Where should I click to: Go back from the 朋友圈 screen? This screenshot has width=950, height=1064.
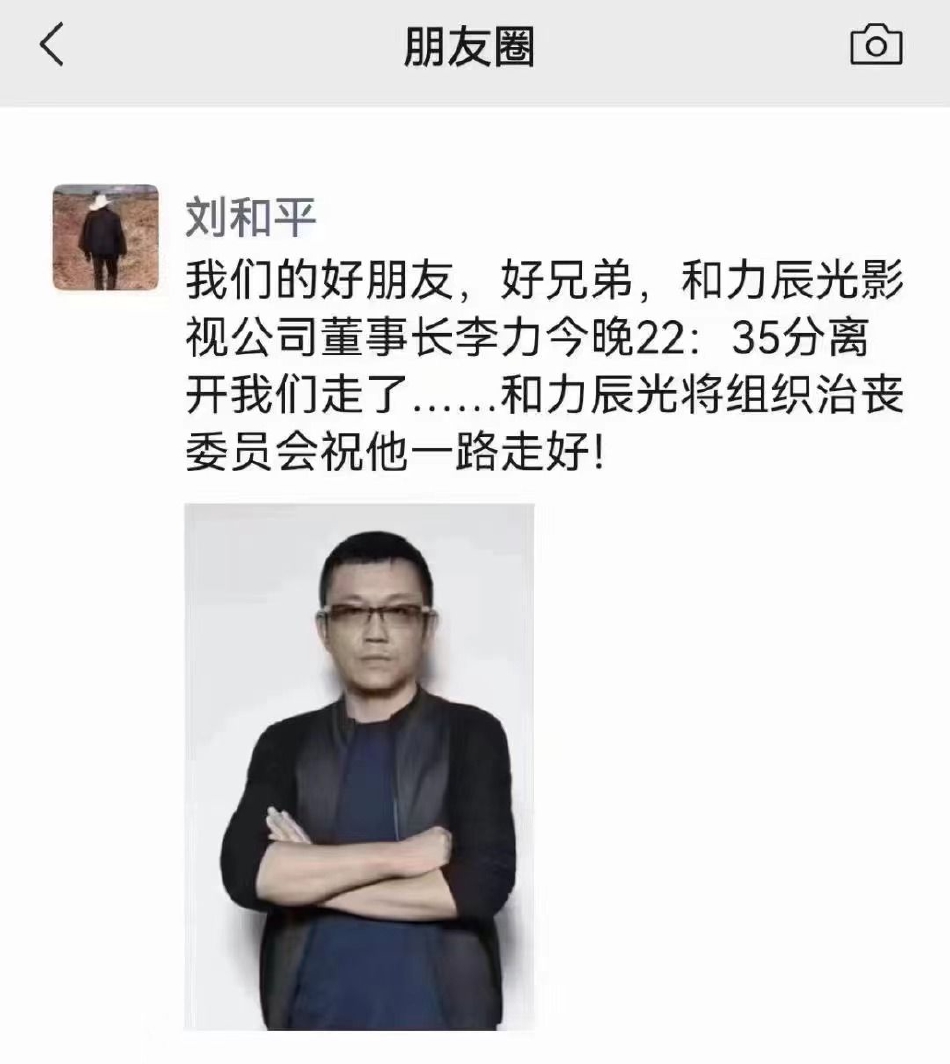coord(52,46)
